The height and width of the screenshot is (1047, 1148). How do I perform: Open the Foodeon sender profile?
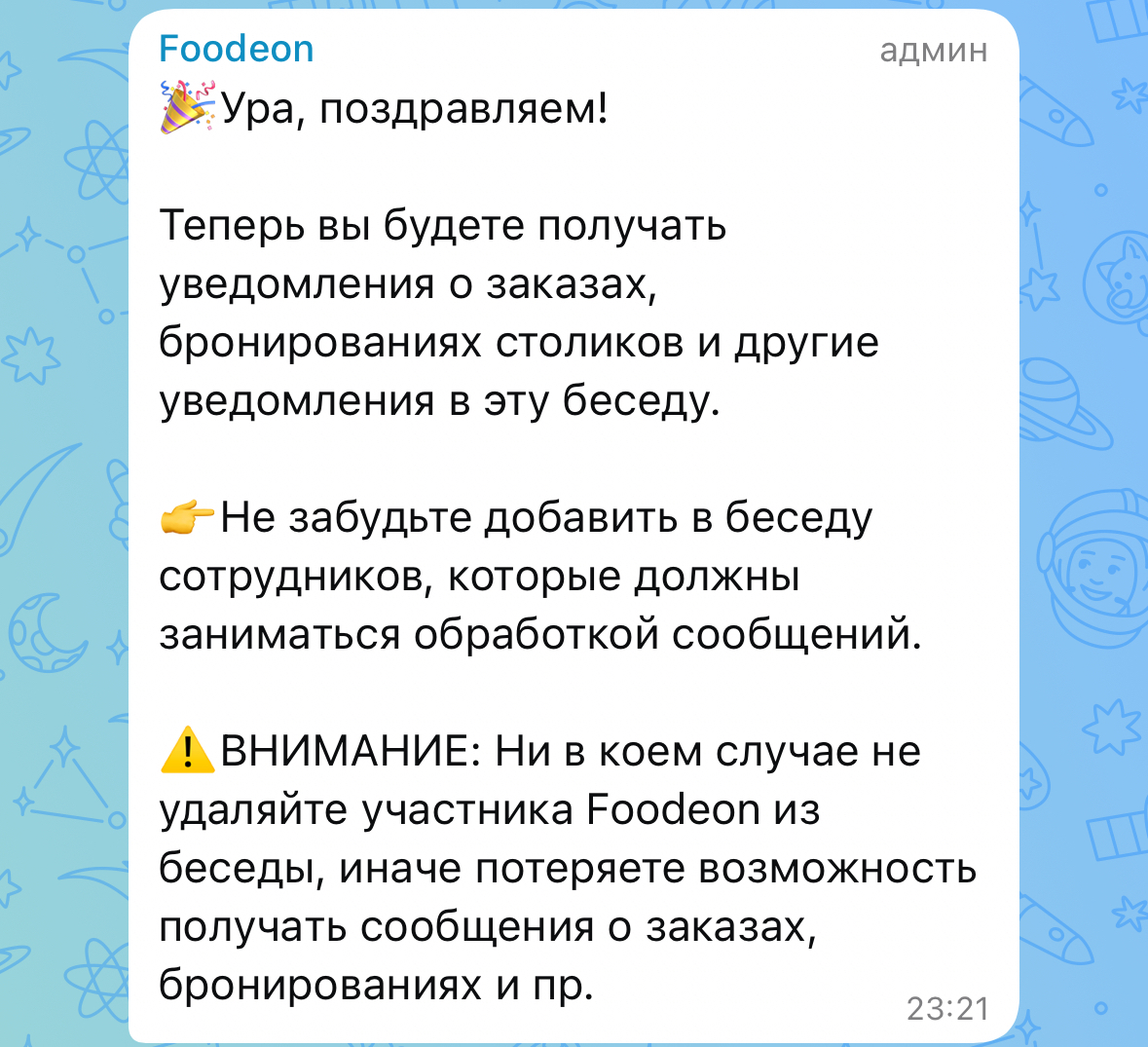click(236, 49)
